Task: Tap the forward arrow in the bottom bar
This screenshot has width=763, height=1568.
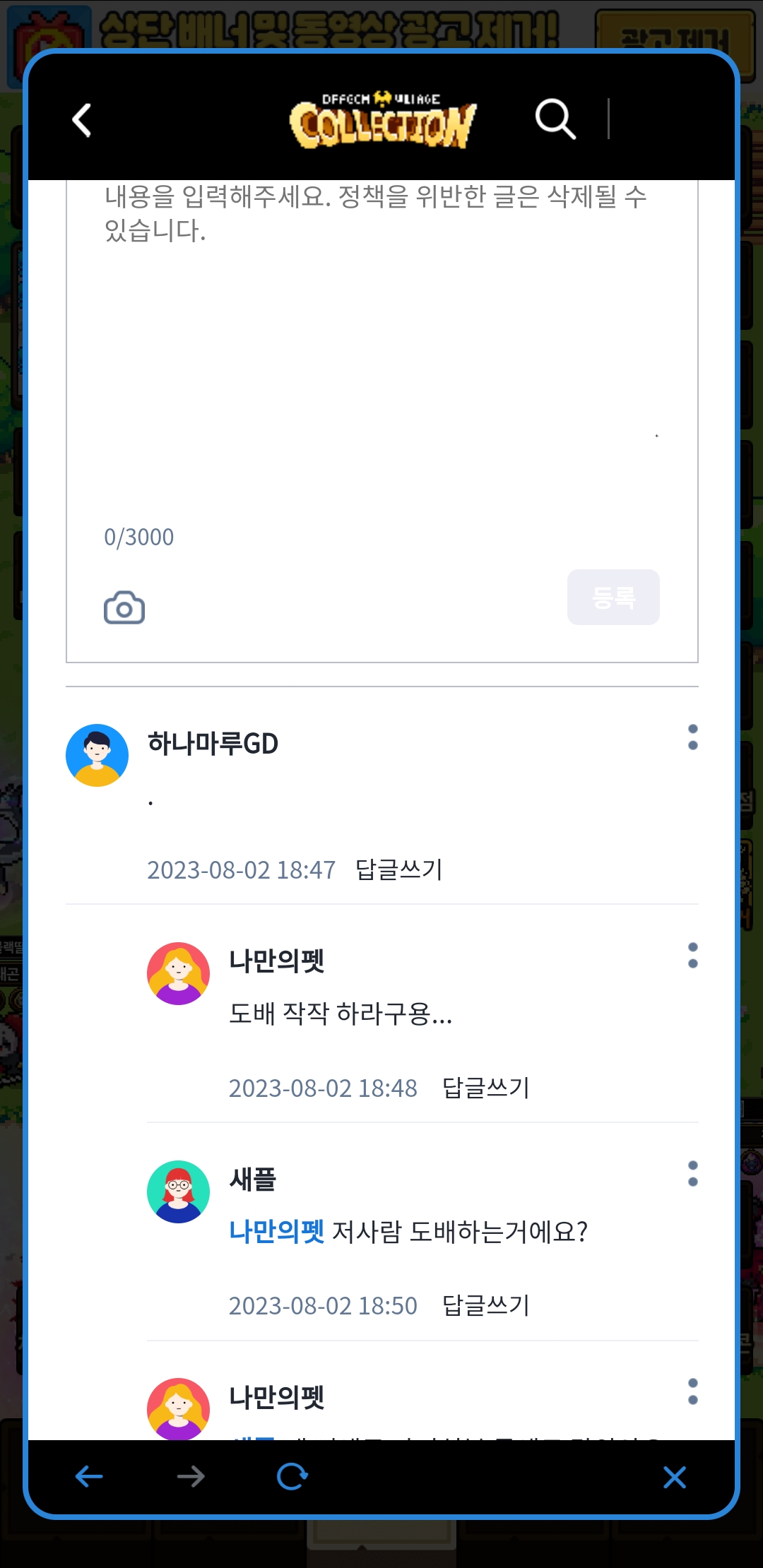Action: pyautogui.click(x=191, y=1476)
